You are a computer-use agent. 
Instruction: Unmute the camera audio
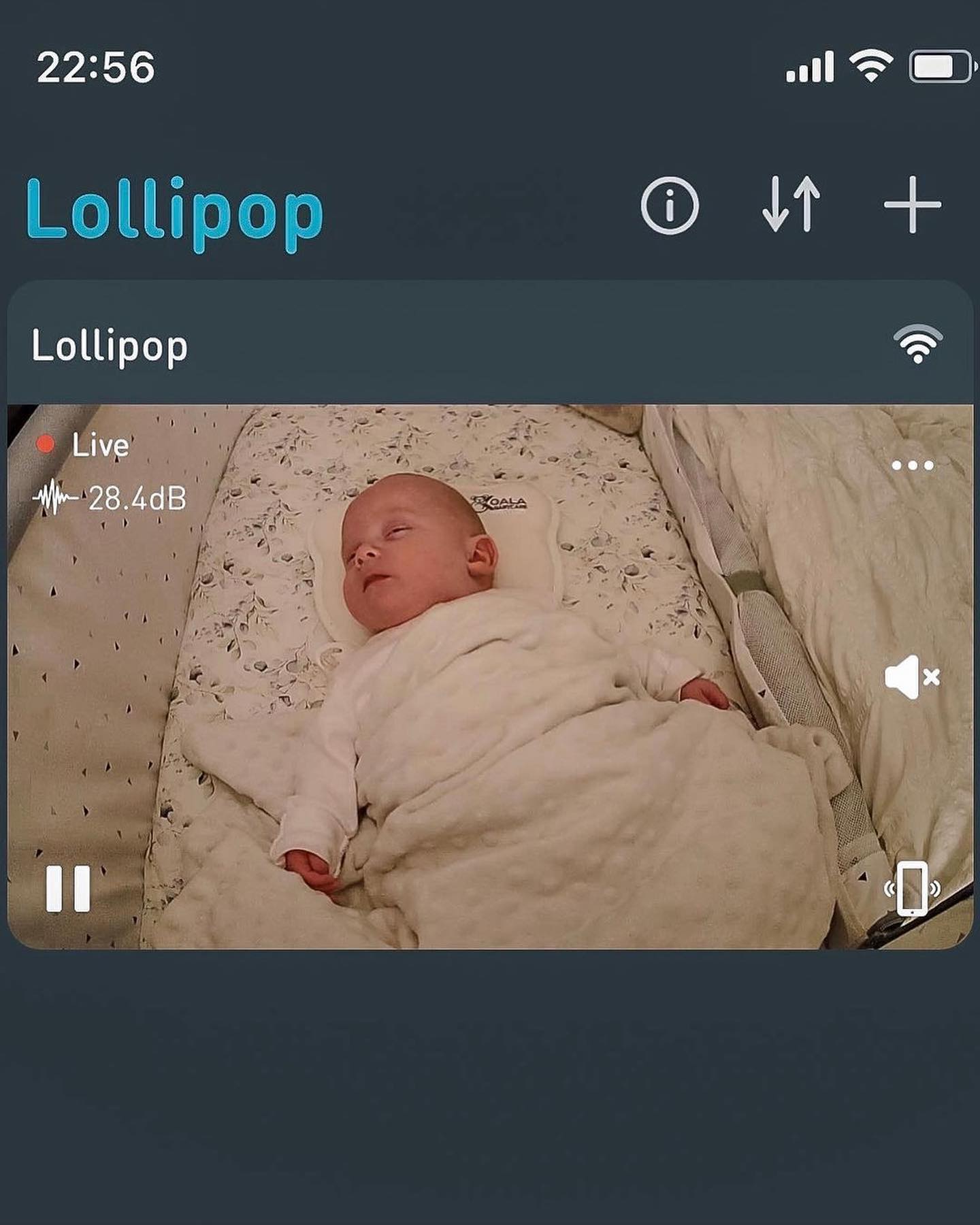coord(911,677)
